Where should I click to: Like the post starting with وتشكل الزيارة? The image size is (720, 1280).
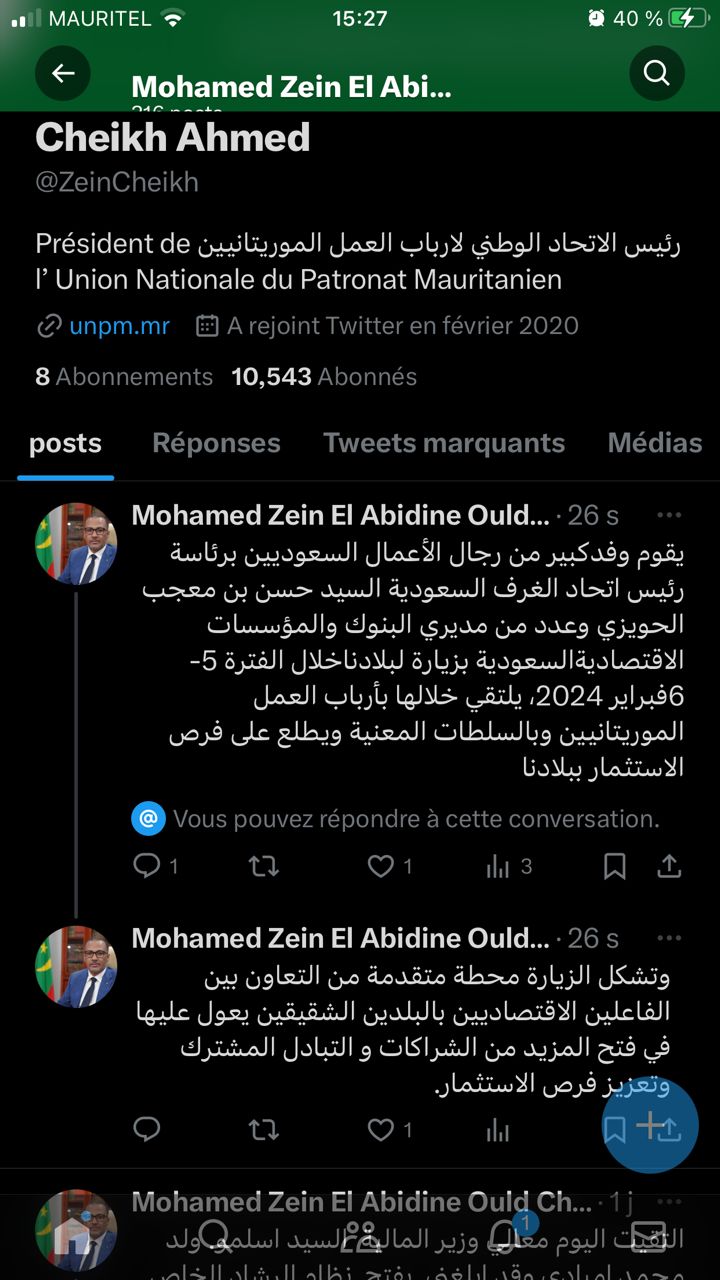[381, 1130]
